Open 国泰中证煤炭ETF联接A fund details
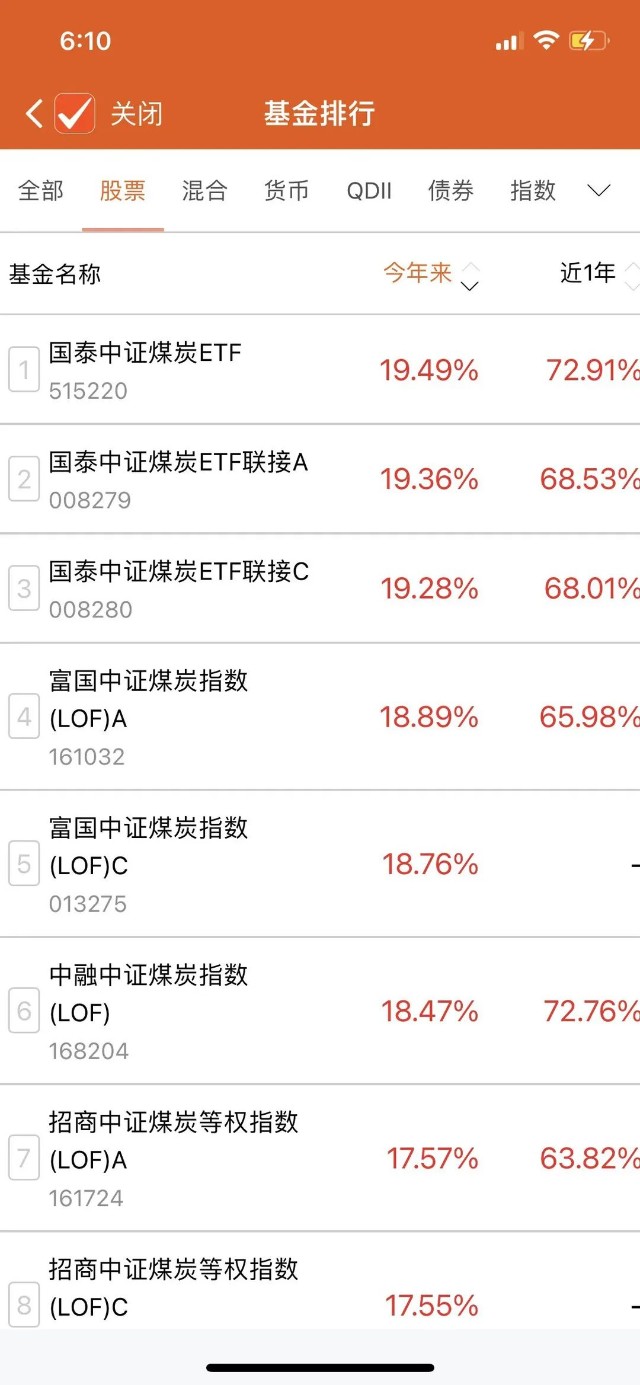This screenshot has height=1385, width=640. pos(320,479)
